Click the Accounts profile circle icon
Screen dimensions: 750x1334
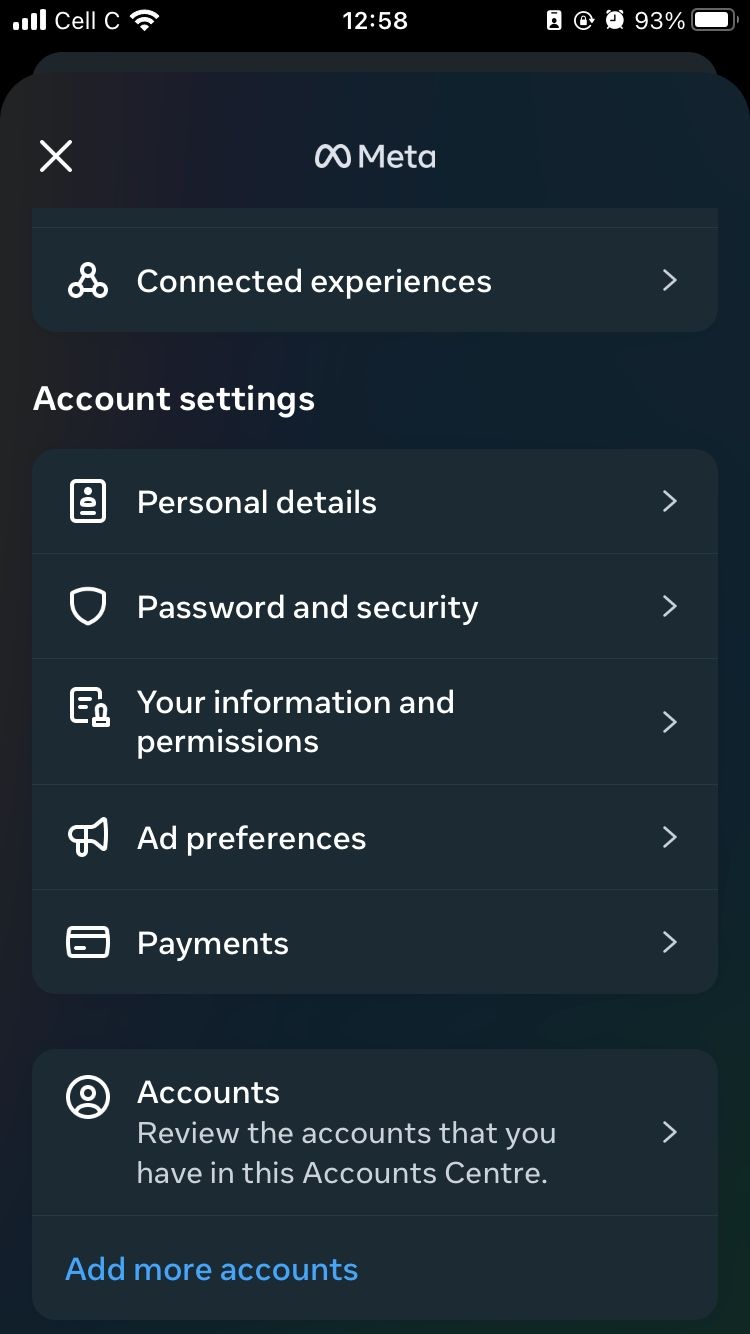[88, 1096]
